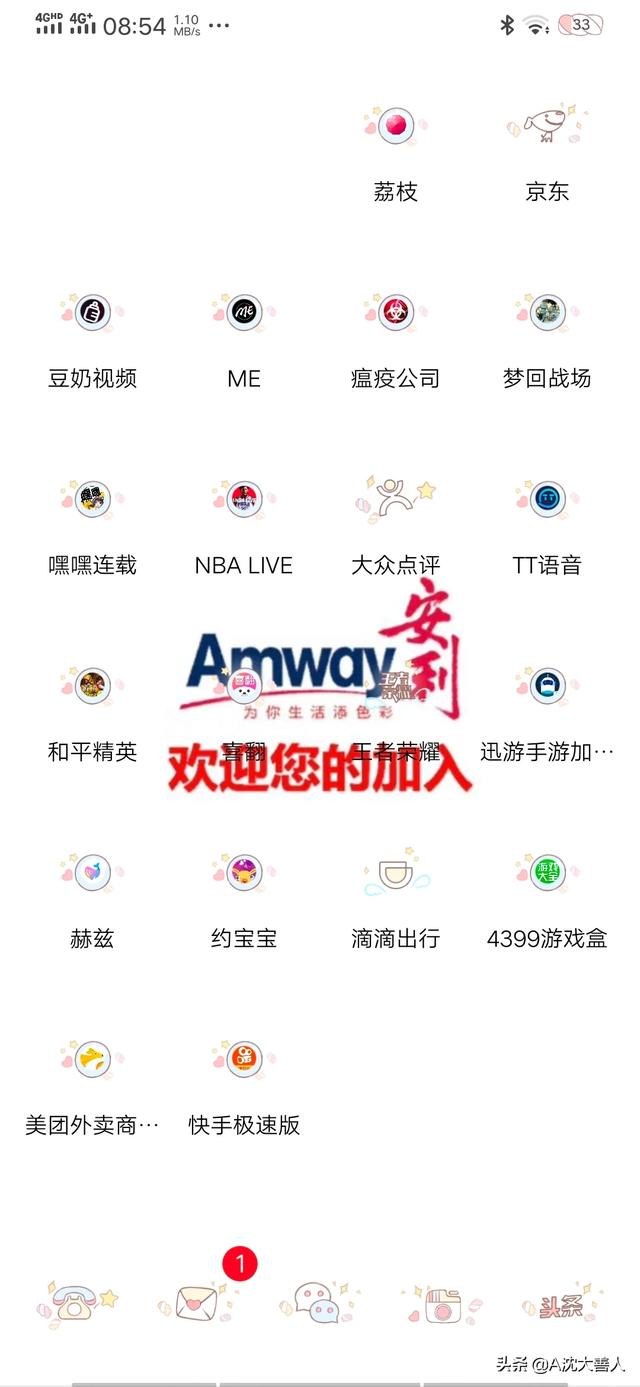Open the 大众点评 app
The width and height of the screenshot is (640, 1387).
click(396, 499)
